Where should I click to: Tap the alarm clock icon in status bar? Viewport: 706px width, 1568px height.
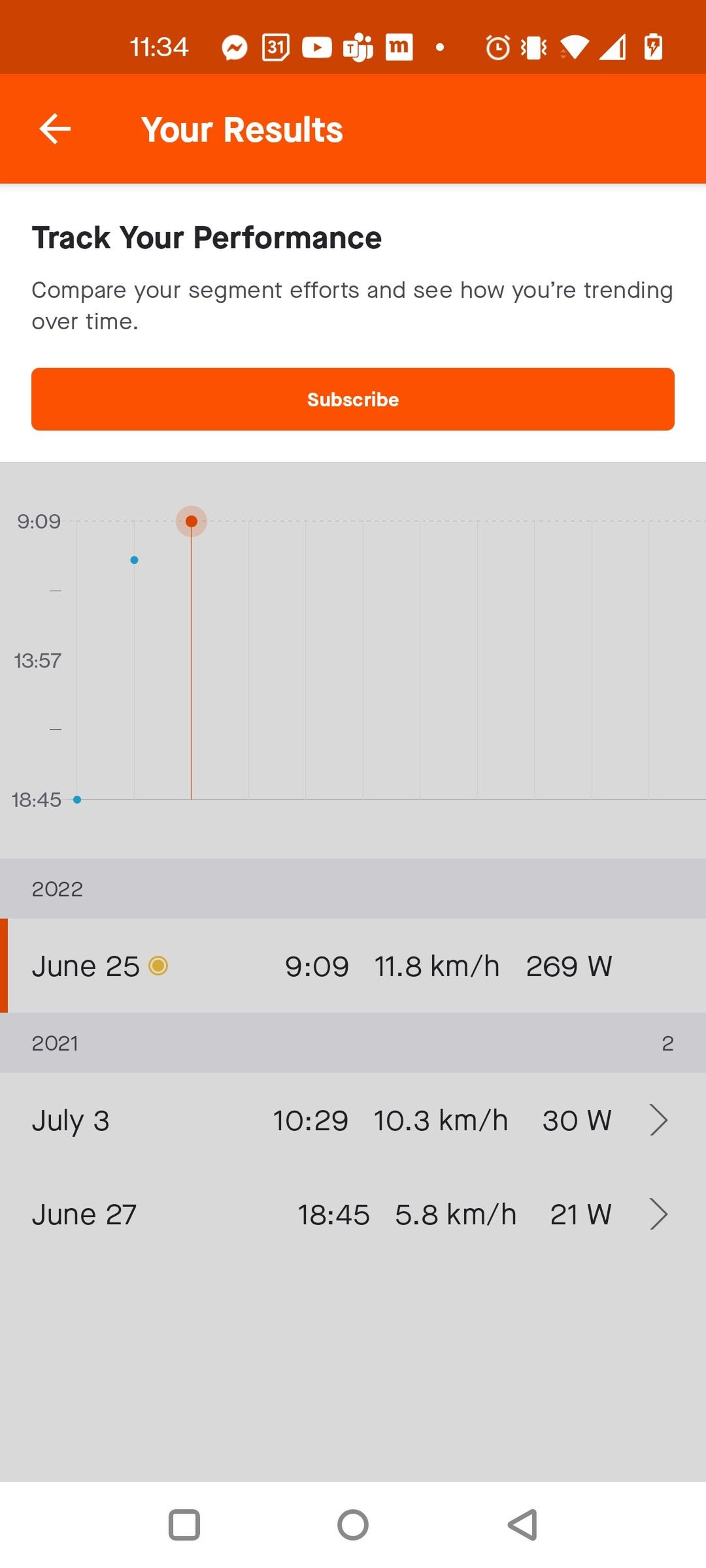point(497,46)
